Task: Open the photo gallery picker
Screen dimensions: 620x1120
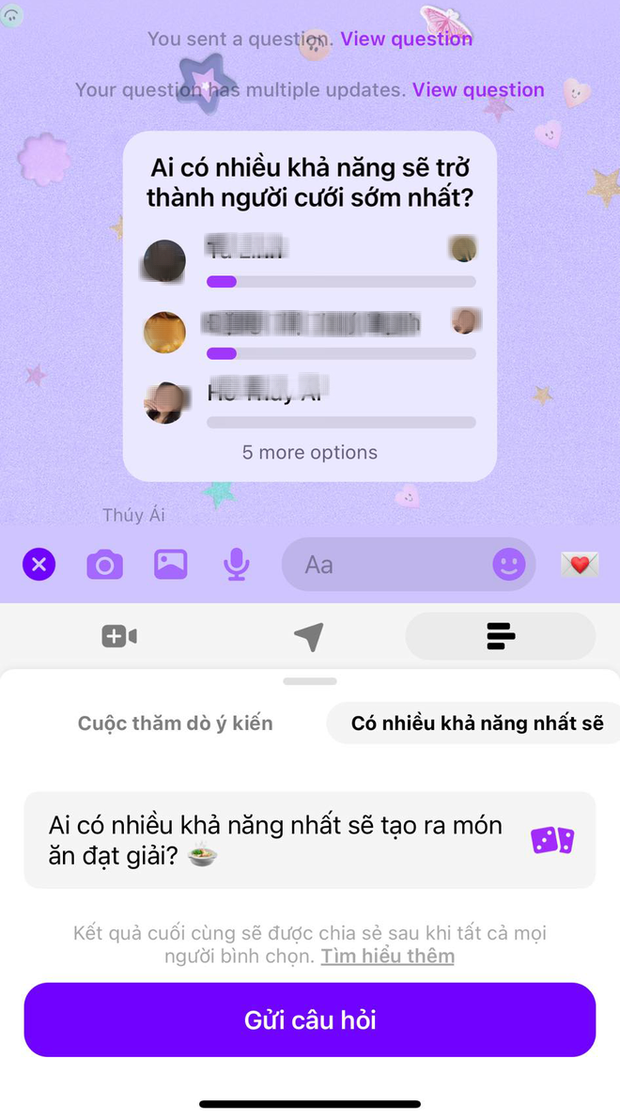Action: [171, 565]
